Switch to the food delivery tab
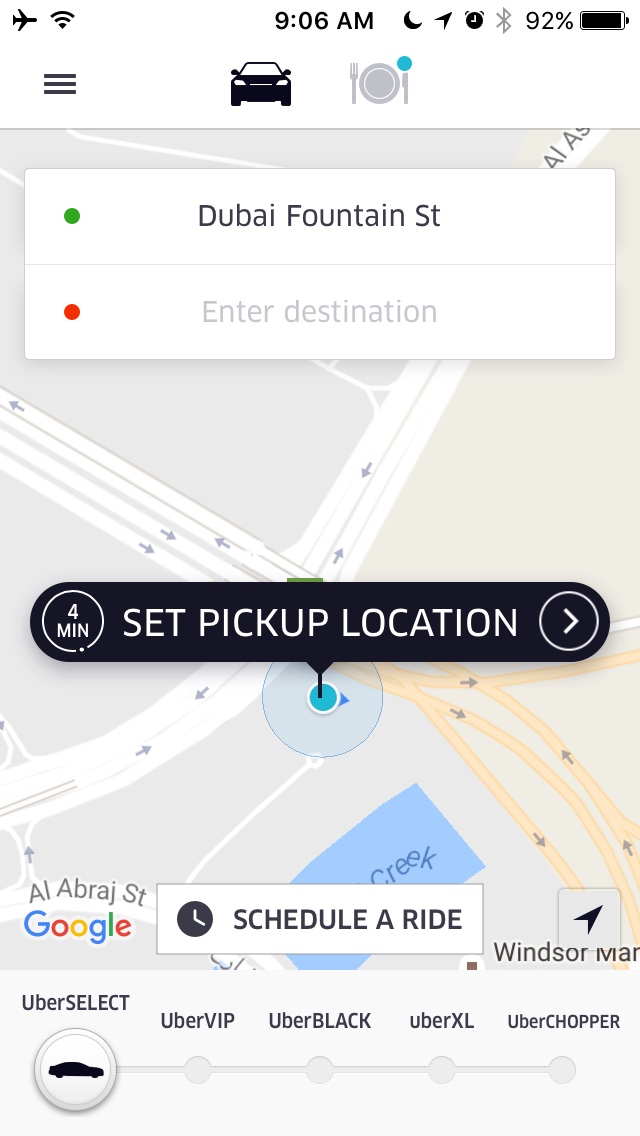Screen dimensions: 640x1136 (380, 84)
